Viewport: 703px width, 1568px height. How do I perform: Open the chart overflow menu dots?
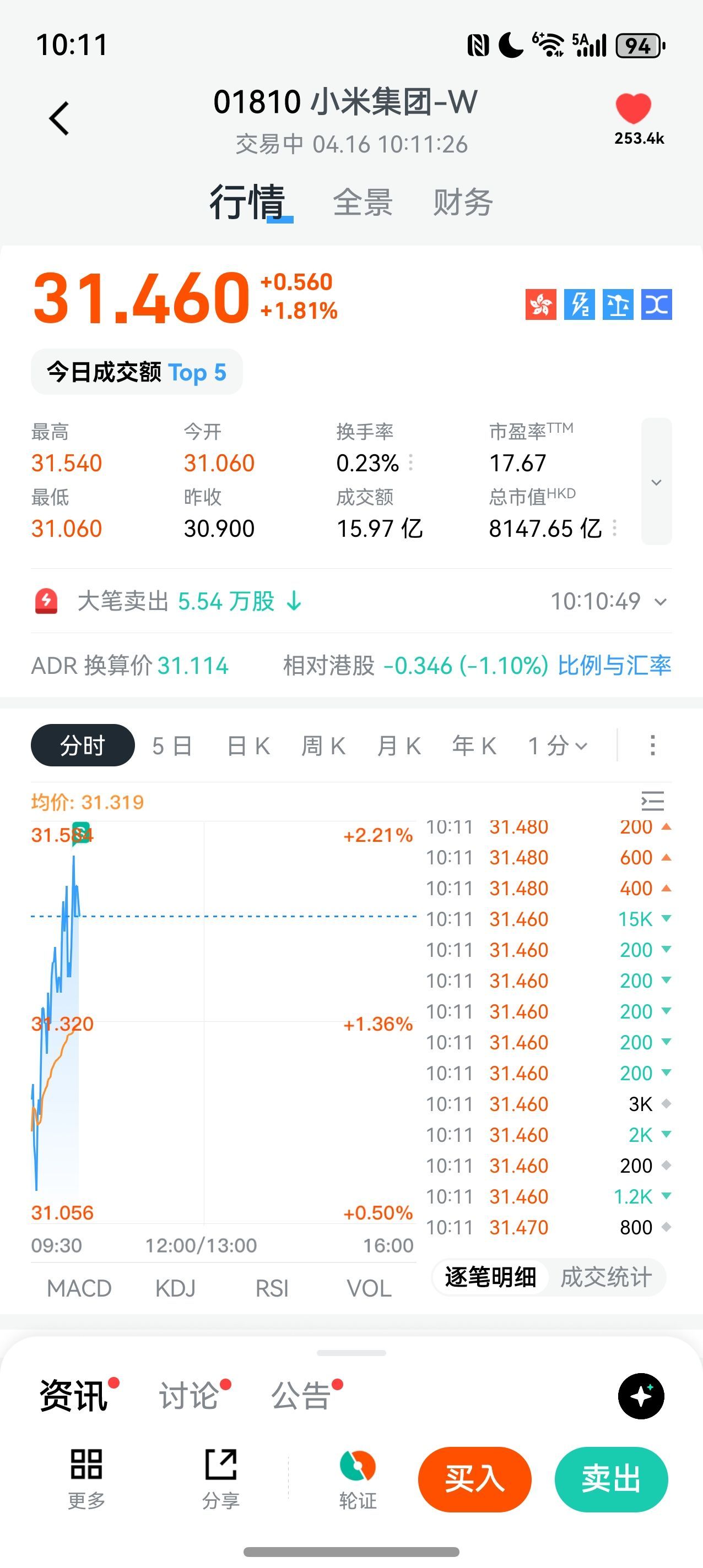click(x=652, y=745)
